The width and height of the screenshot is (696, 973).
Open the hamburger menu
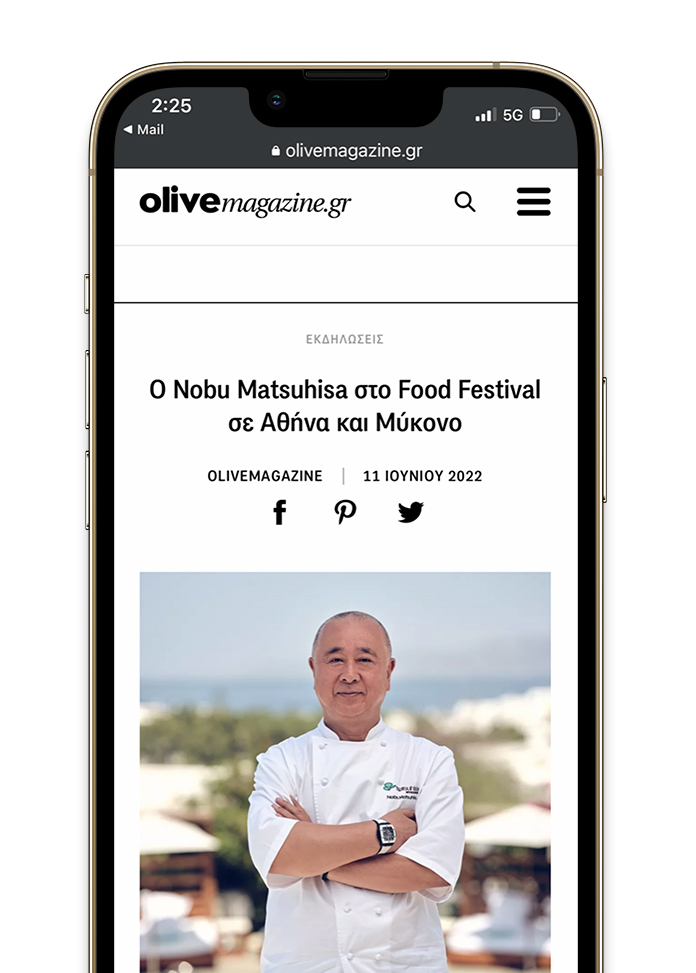tap(533, 202)
